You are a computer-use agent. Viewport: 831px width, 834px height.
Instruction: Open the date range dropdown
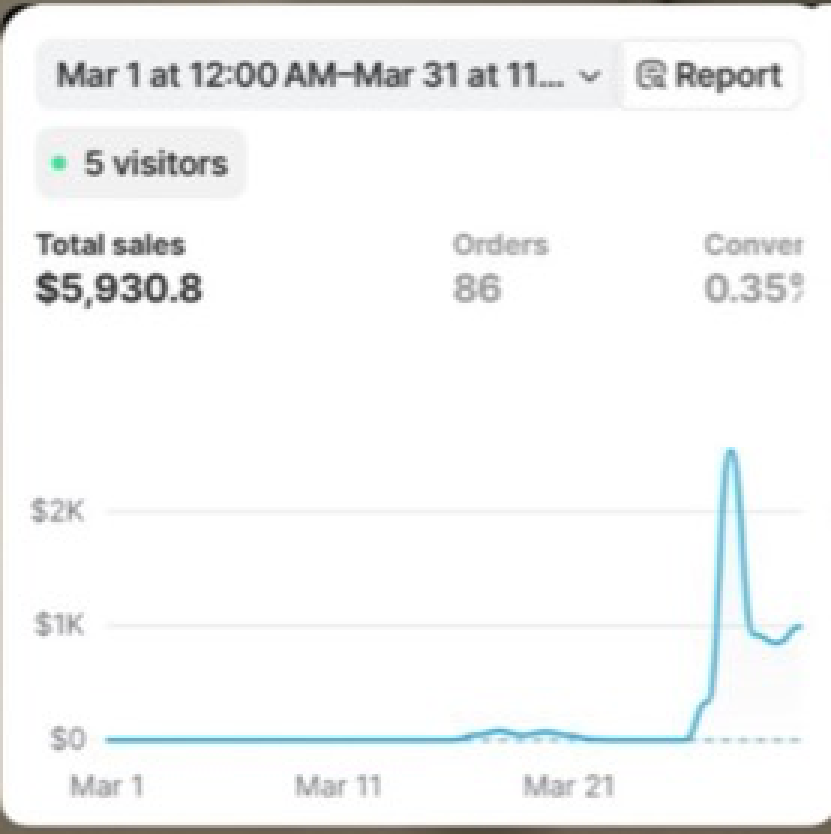[x=328, y=75]
